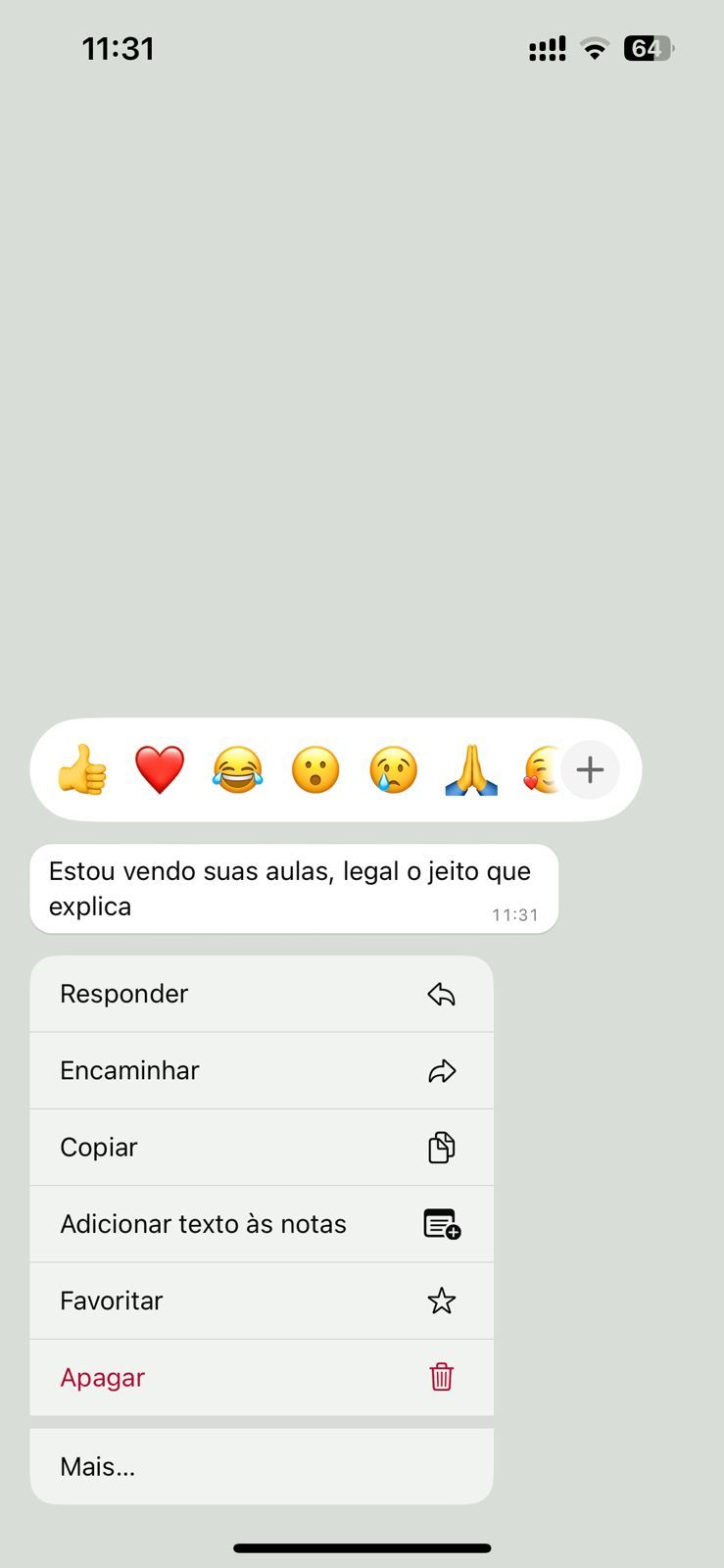React with the thumbs up emoji
The width and height of the screenshot is (724, 1568).
[82, 769]
